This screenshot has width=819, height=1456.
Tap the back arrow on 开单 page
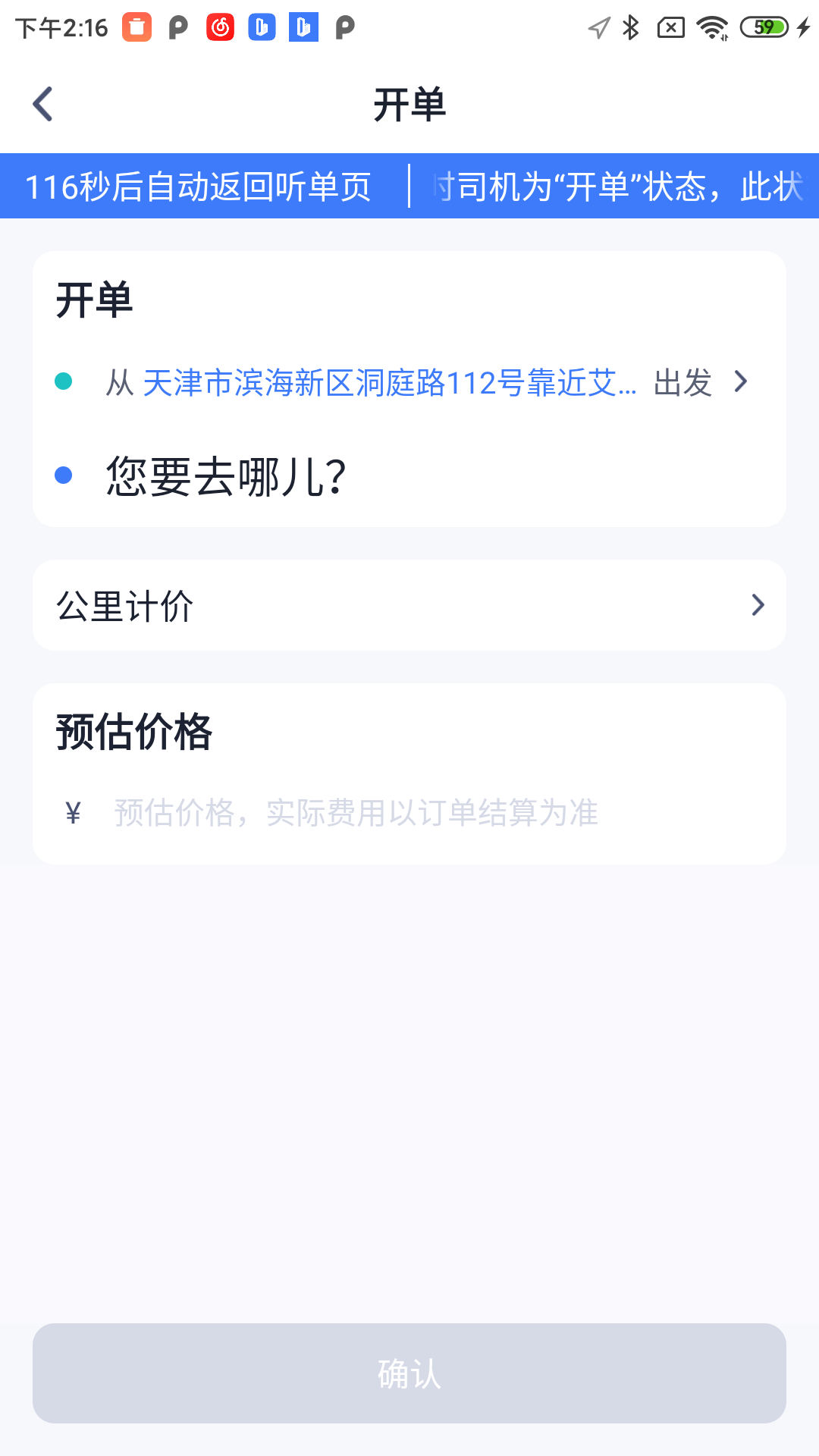coord(43,105)
